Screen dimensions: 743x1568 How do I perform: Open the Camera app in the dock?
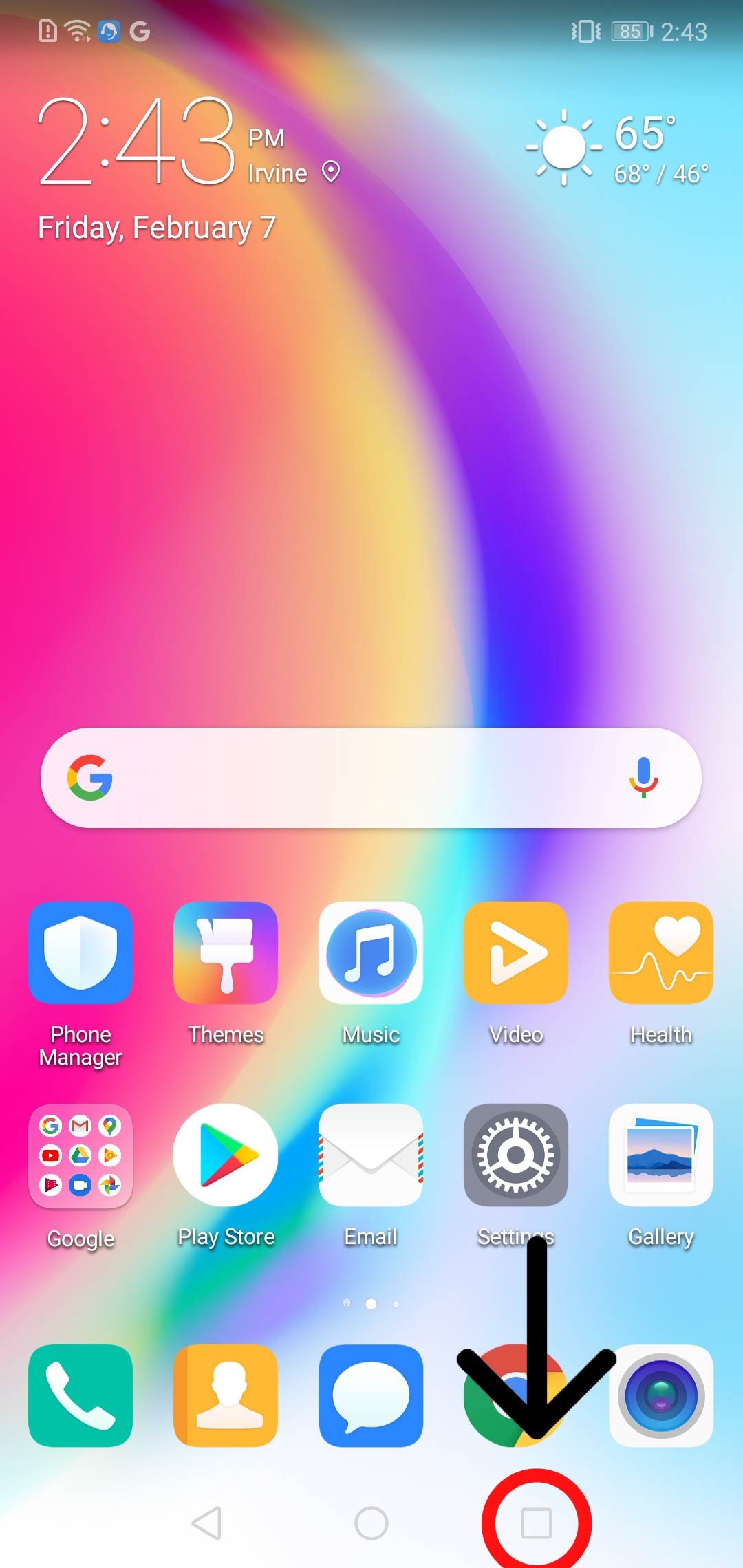click(661, 1396)
